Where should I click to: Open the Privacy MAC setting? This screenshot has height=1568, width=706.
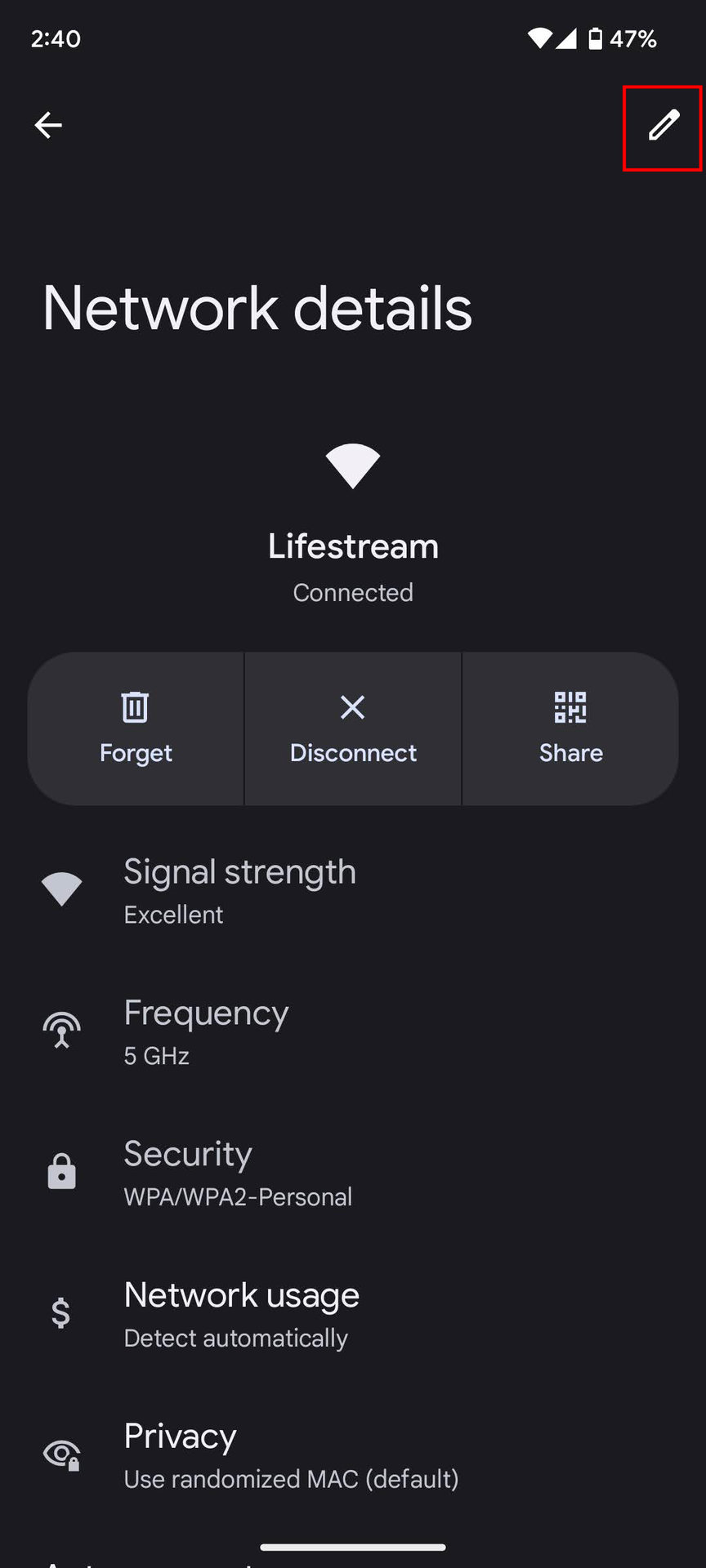pyautogui.click(x=290, y=1455)
